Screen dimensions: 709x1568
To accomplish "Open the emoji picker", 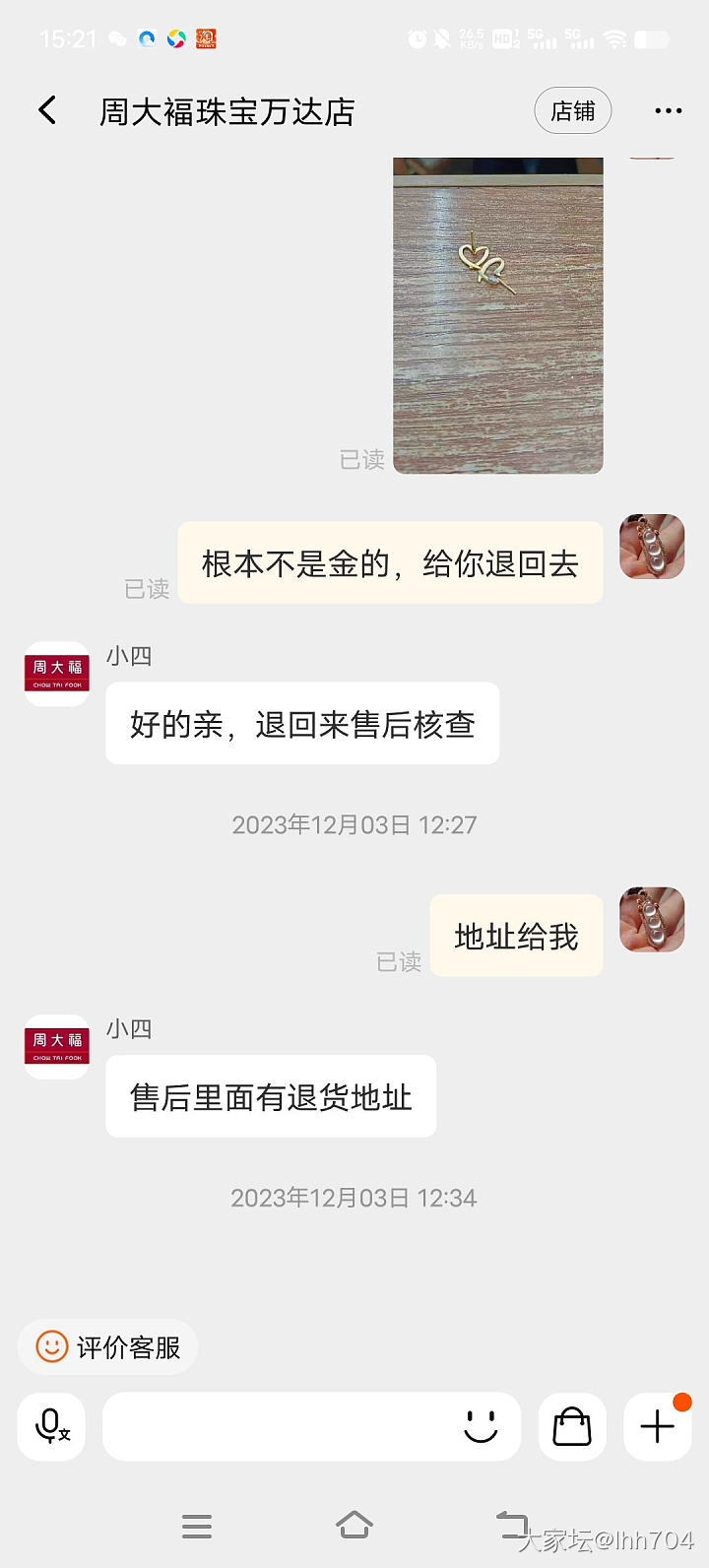I will pyautogui.click(x=481, y=1426).
